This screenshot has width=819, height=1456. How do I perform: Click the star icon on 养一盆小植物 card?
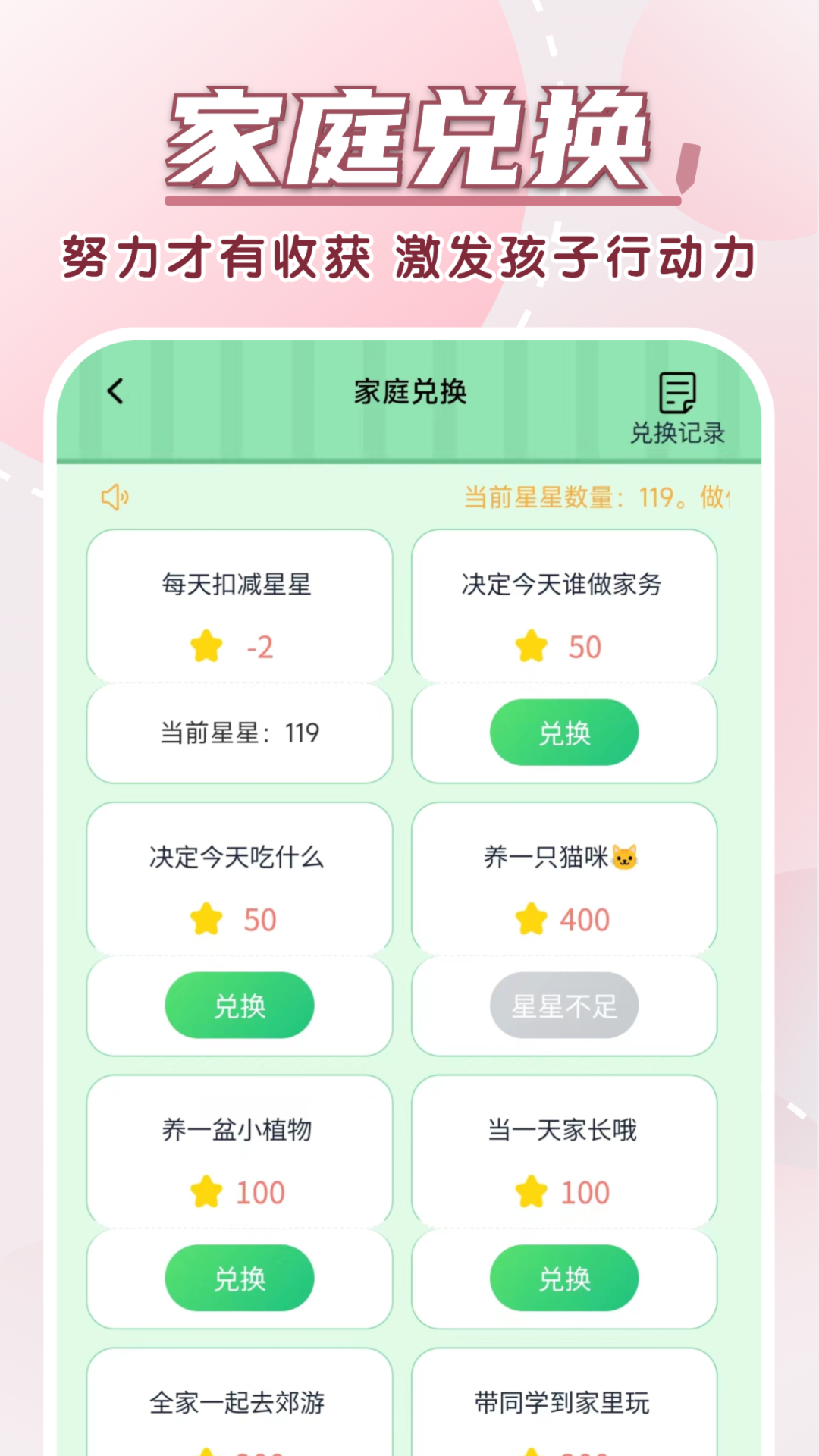pos(206,1192)
